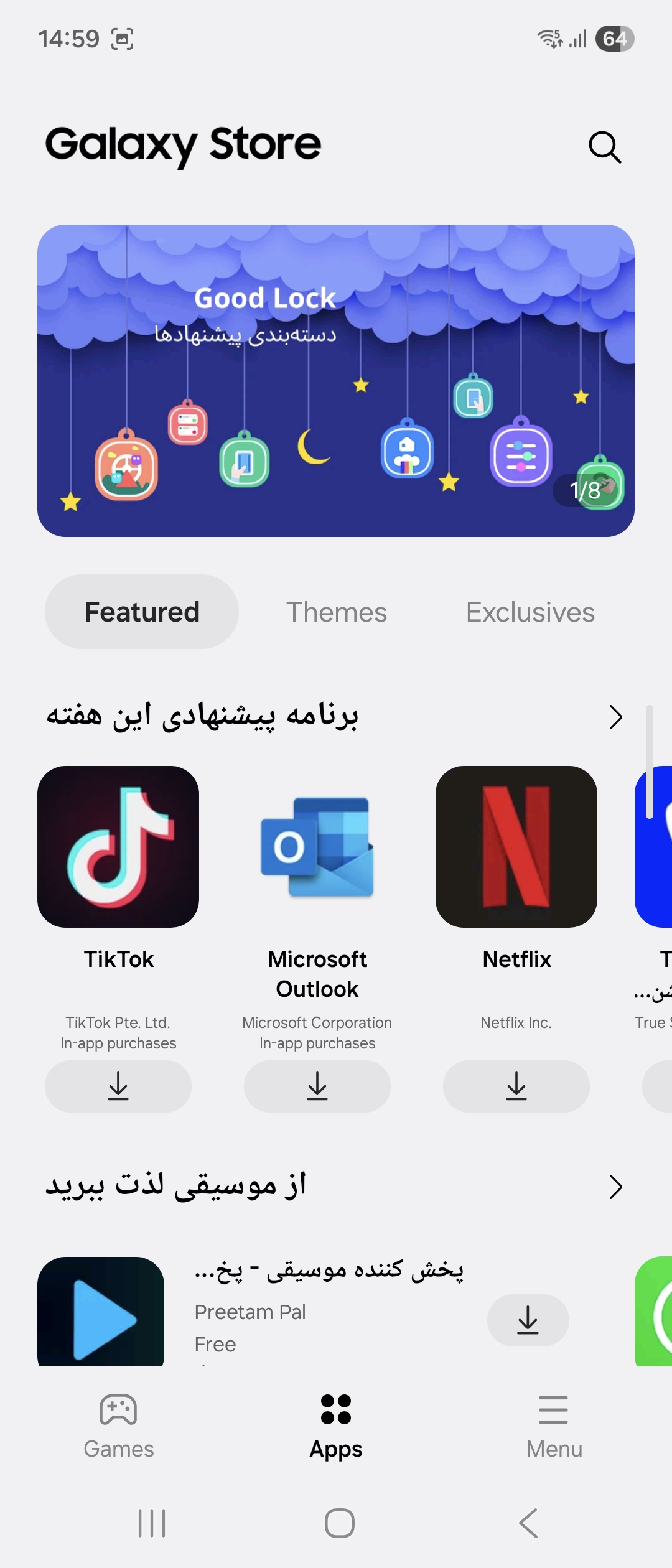The height and width of the screenshot is (1568, 672).
Task: Download Microsoft Outlook
Action: pos(317,1086)
